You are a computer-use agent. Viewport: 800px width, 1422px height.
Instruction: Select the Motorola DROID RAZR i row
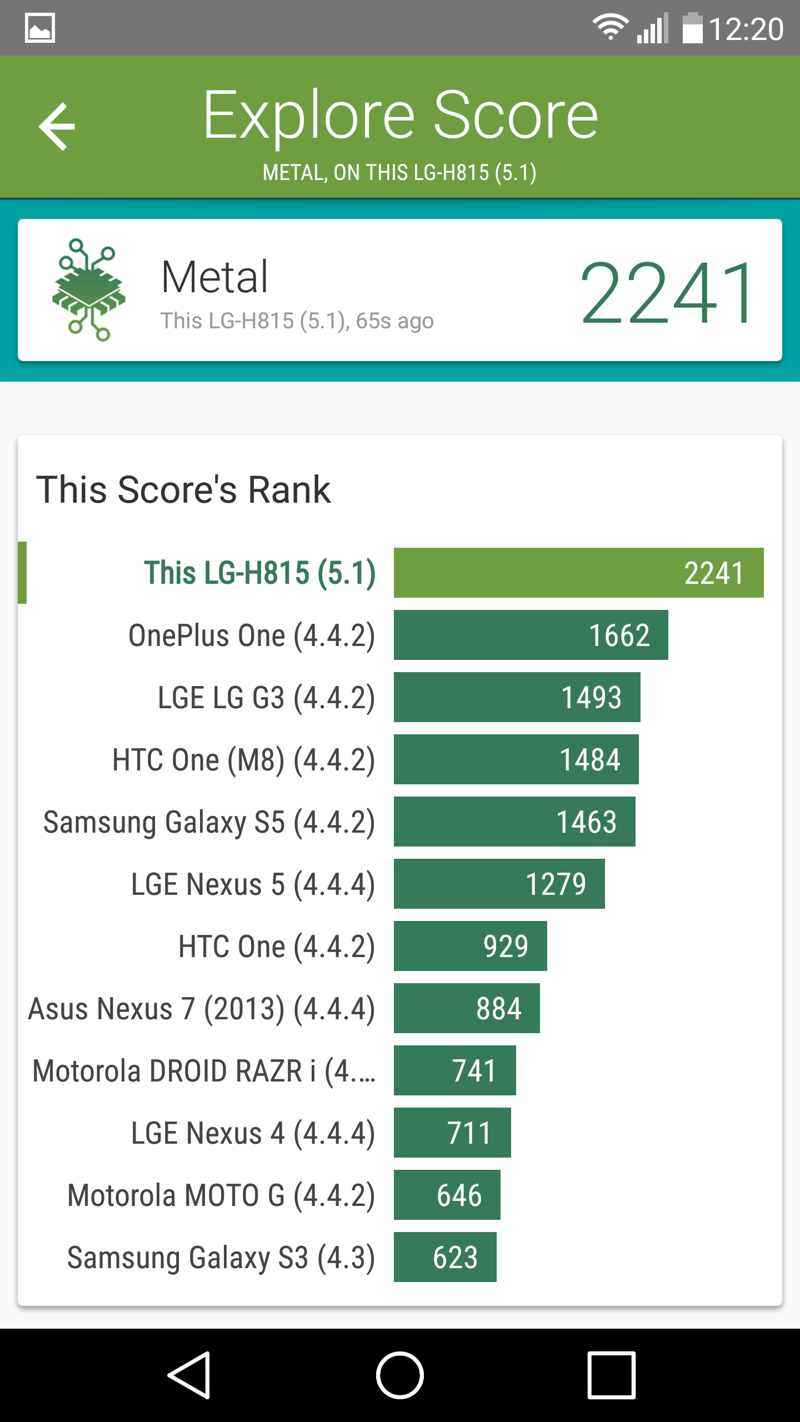click(x=400, y=1070)
